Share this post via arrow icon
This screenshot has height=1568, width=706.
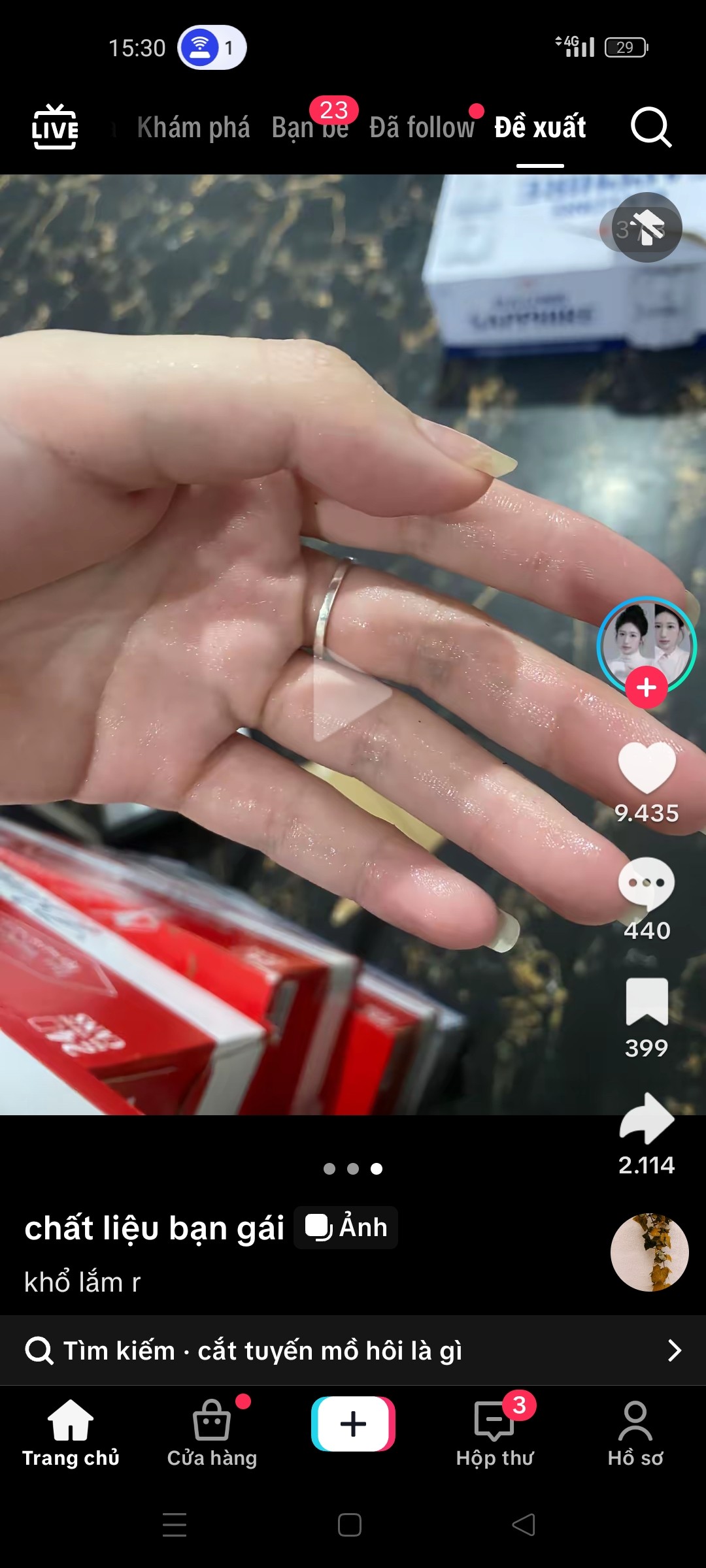point(647,1119)
